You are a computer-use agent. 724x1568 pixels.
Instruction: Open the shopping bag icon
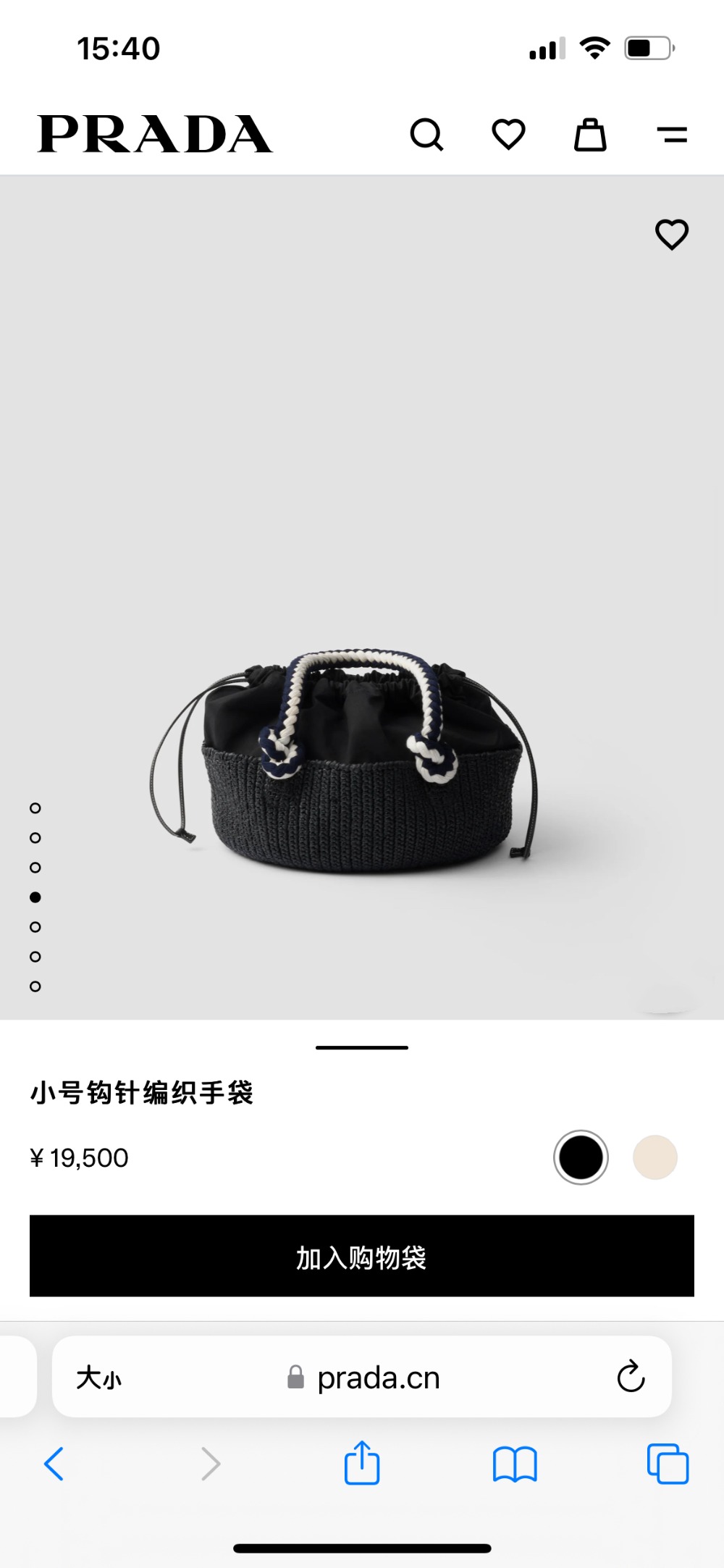pos(590,135)
